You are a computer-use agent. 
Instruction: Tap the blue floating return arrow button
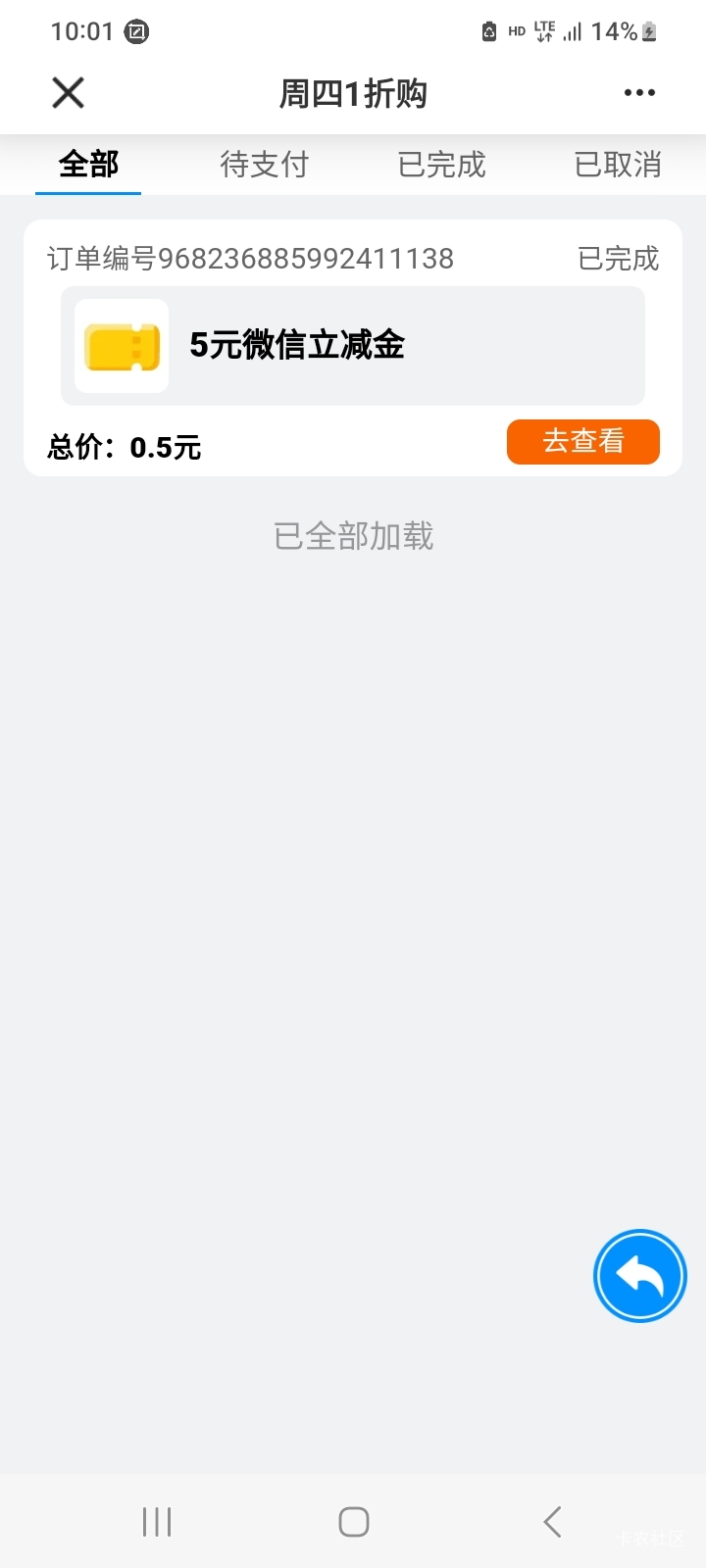[x=640, y=1276]
